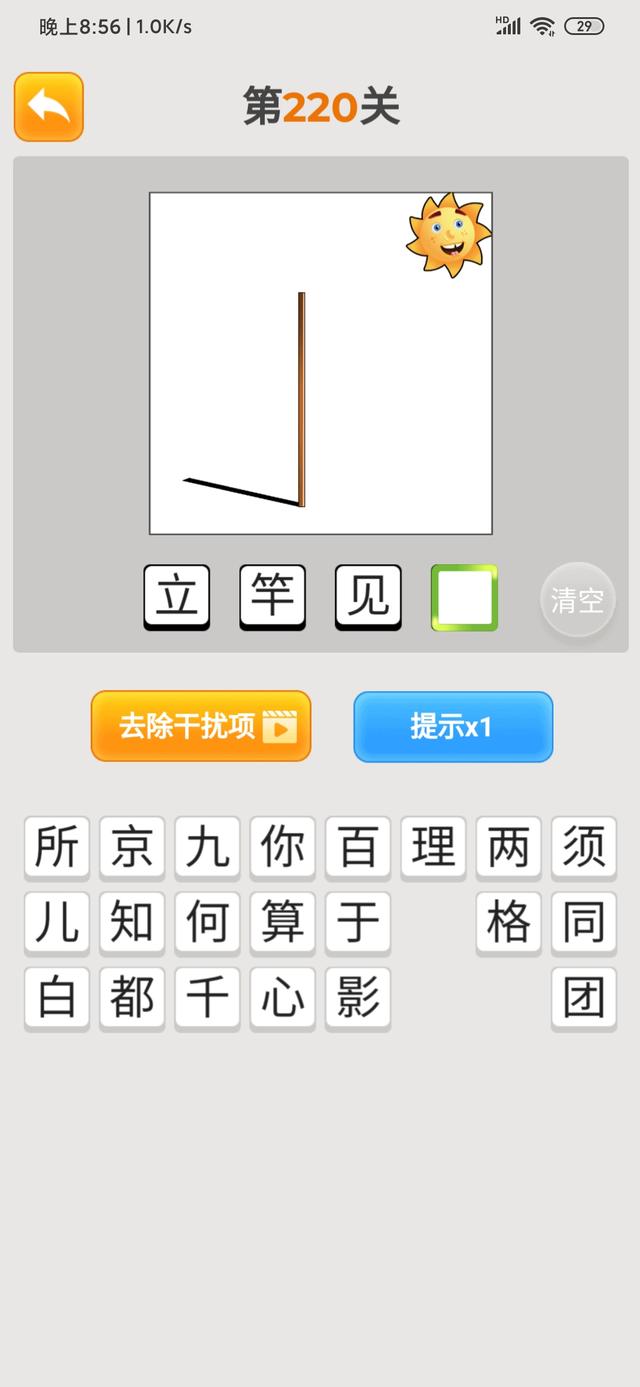Select the empty fourth answer slot

coord(464,597)
